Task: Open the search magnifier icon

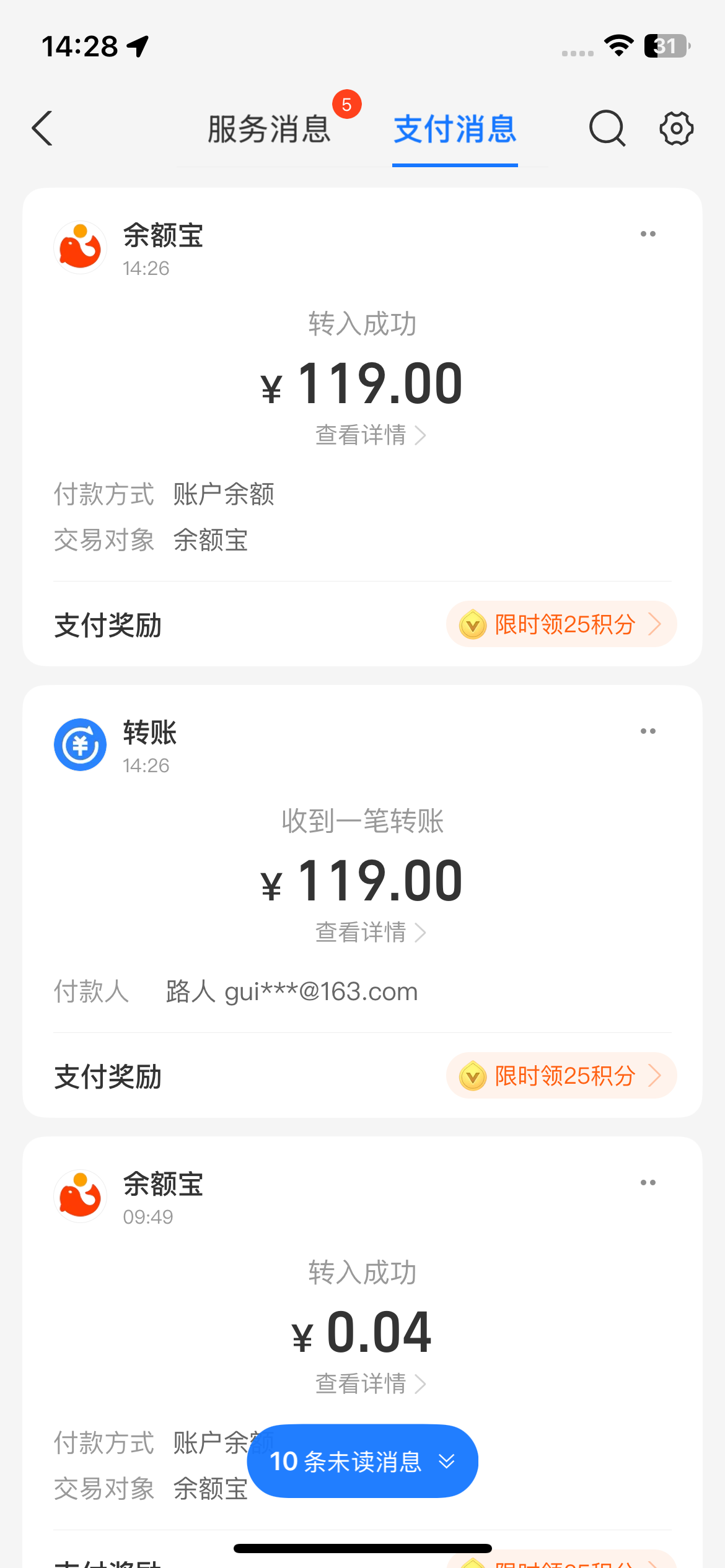Action: click(x=607, y=129)
